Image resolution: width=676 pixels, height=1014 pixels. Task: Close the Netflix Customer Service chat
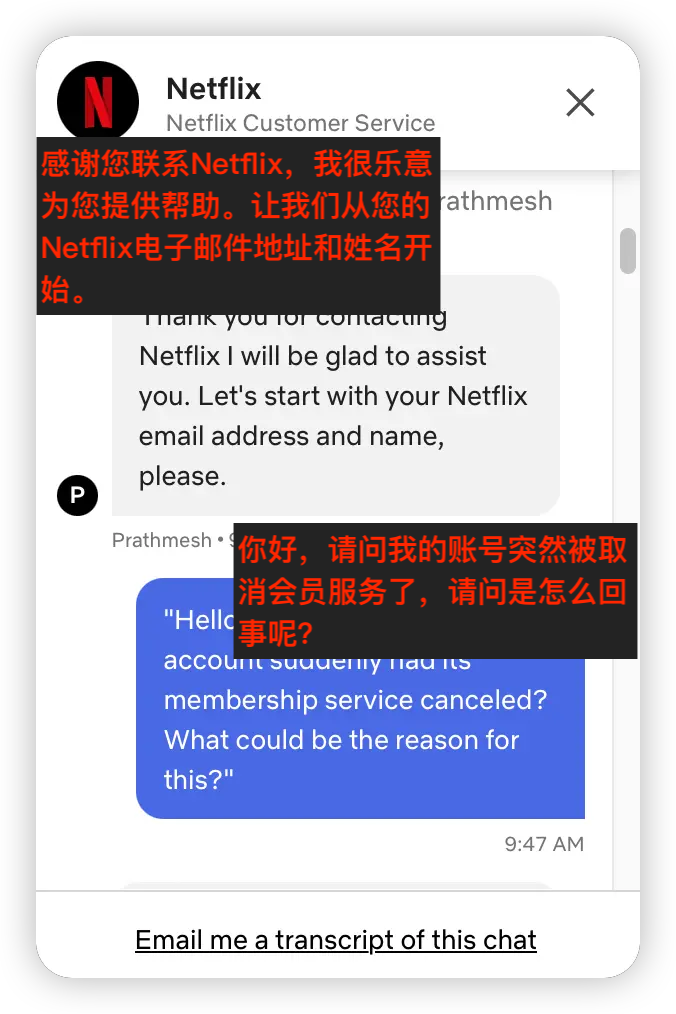pyautogui.click(x=580, y=102)
